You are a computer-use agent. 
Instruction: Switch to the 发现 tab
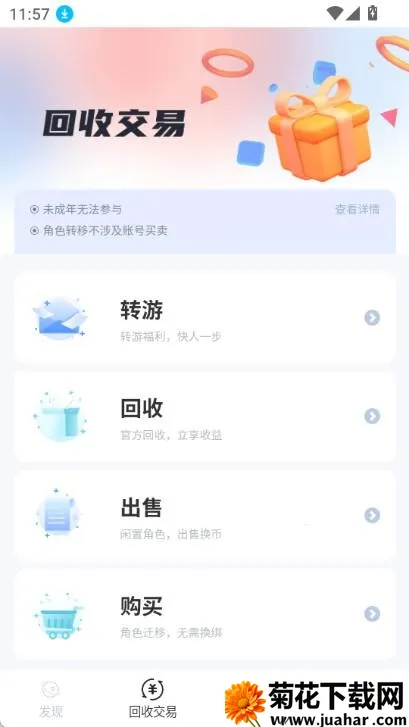pyautogui.click(x=51, y=700)
